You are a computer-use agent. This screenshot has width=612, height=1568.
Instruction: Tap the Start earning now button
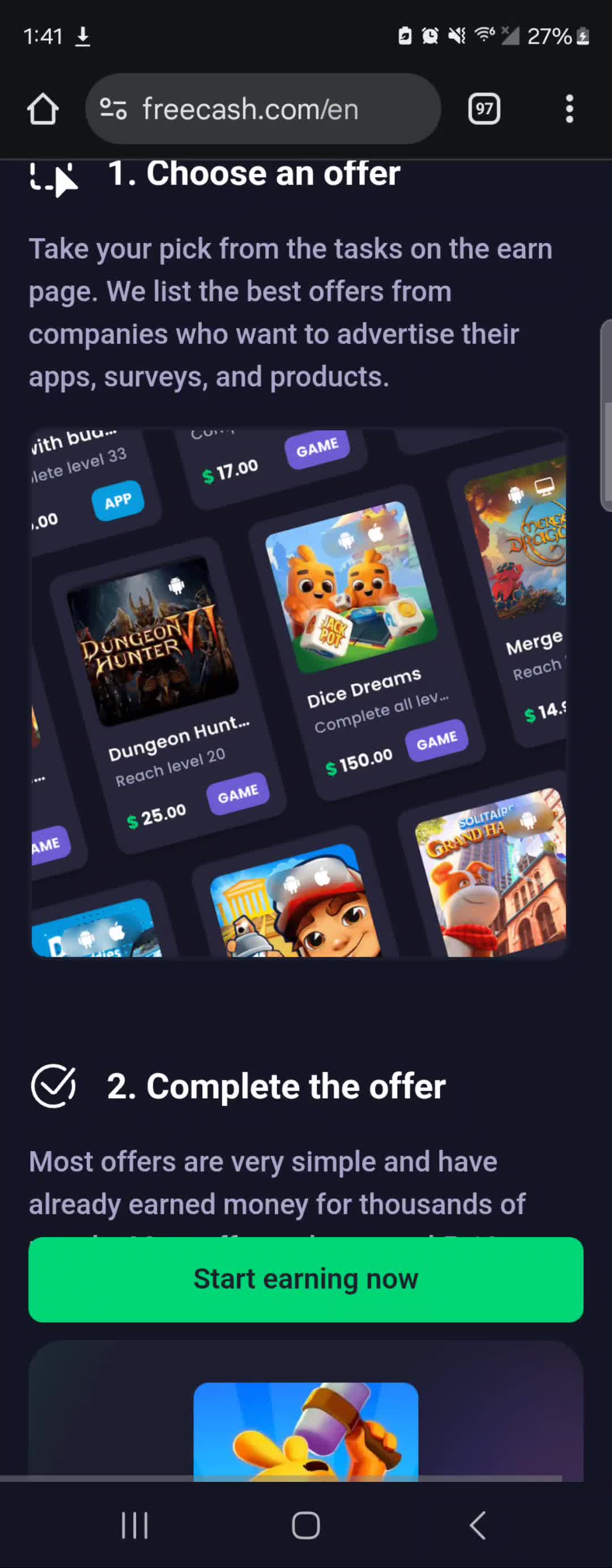tap(305, 1279)
